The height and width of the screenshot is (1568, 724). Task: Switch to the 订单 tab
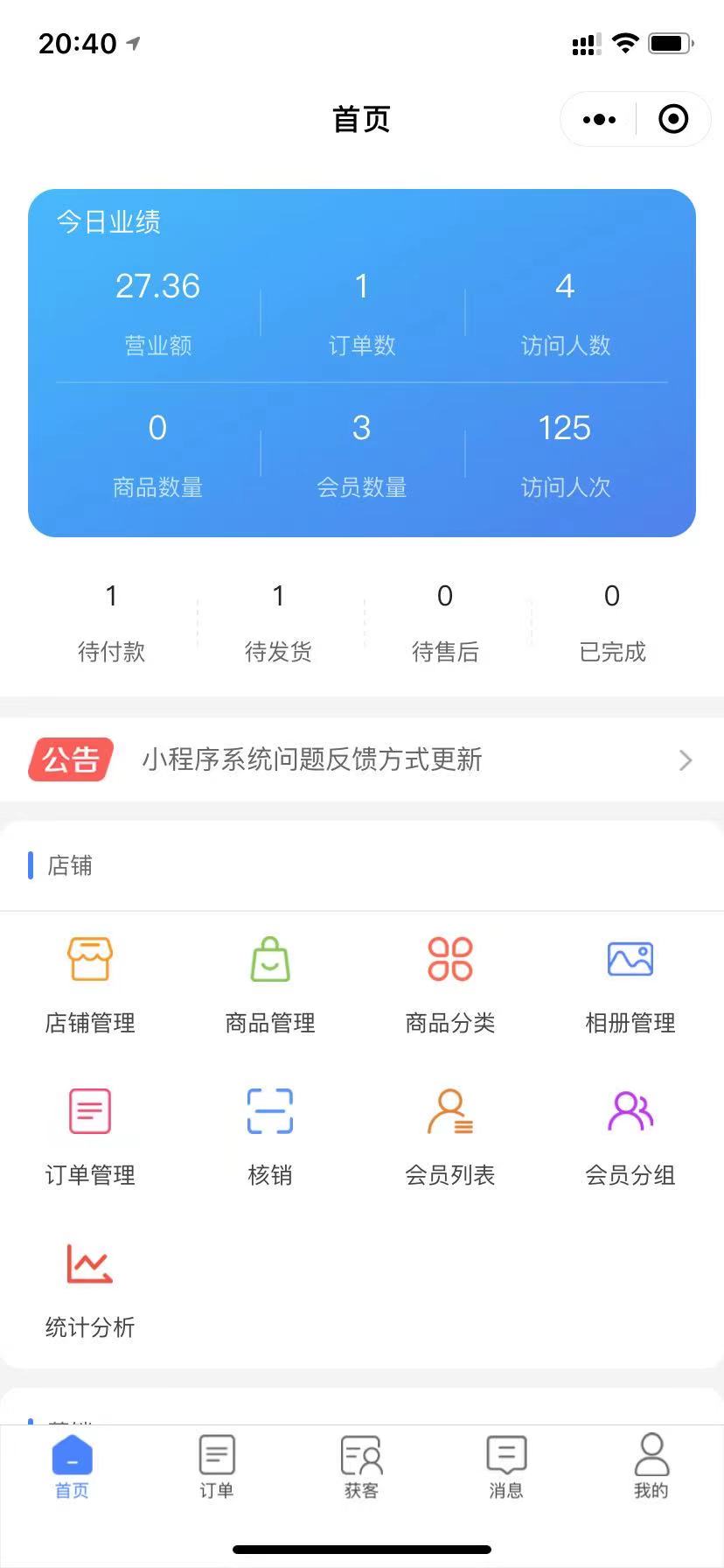pos(217,1466)
